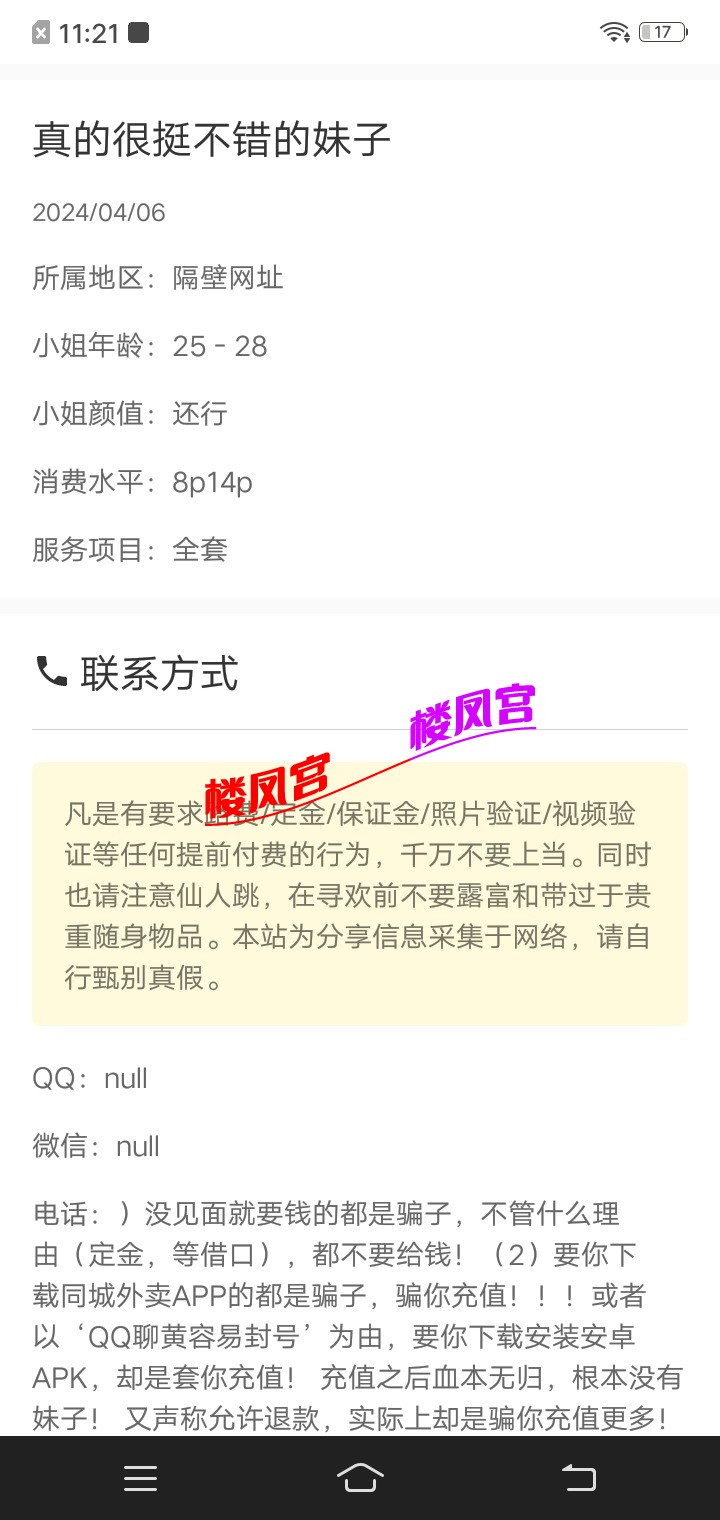Tap the no-SIM icon next to the clock
This screenshot has height=1520, width=720.
[40, 30]
